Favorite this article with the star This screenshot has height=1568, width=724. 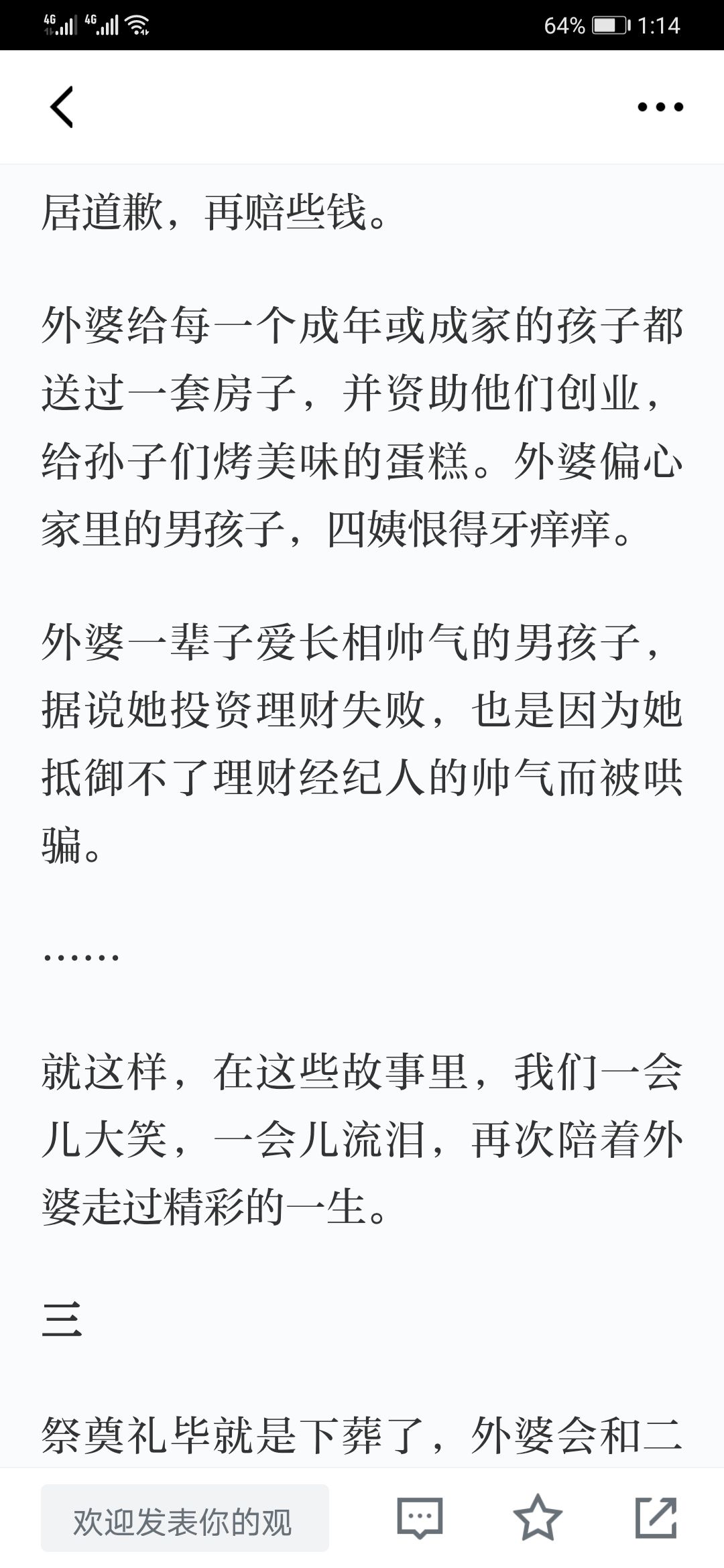coord(538,1516)
